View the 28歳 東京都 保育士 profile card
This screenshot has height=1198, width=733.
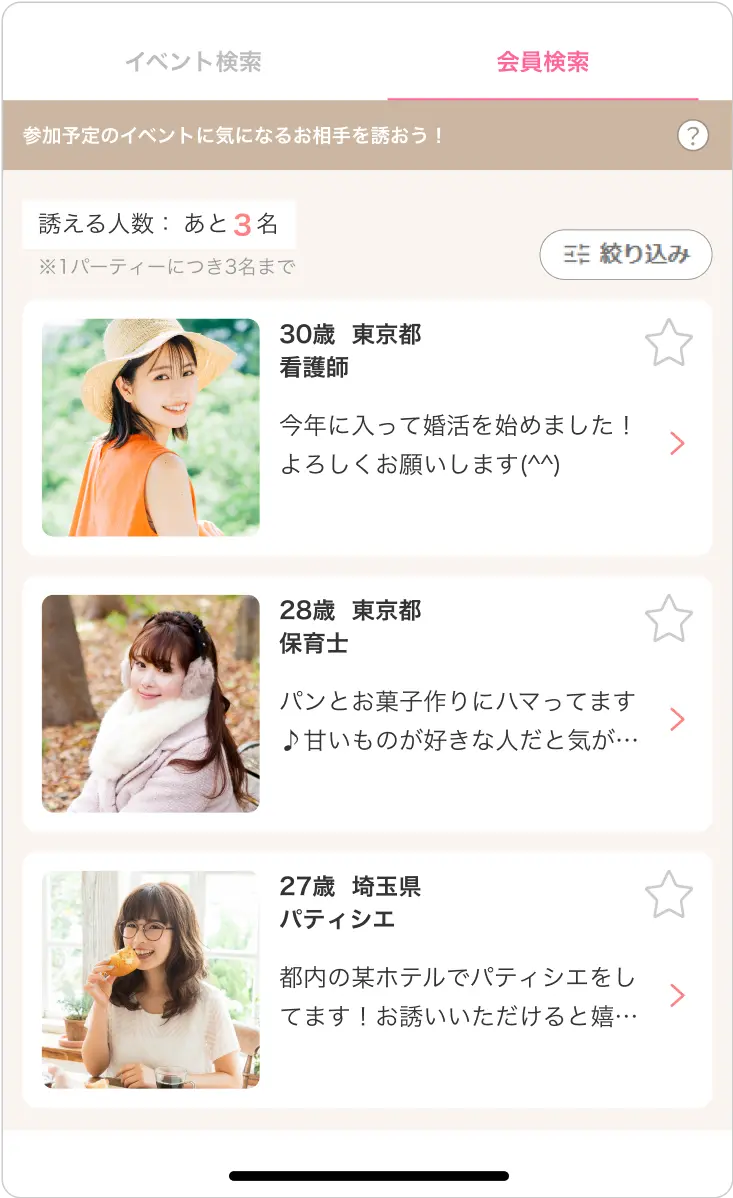point(460,704)
